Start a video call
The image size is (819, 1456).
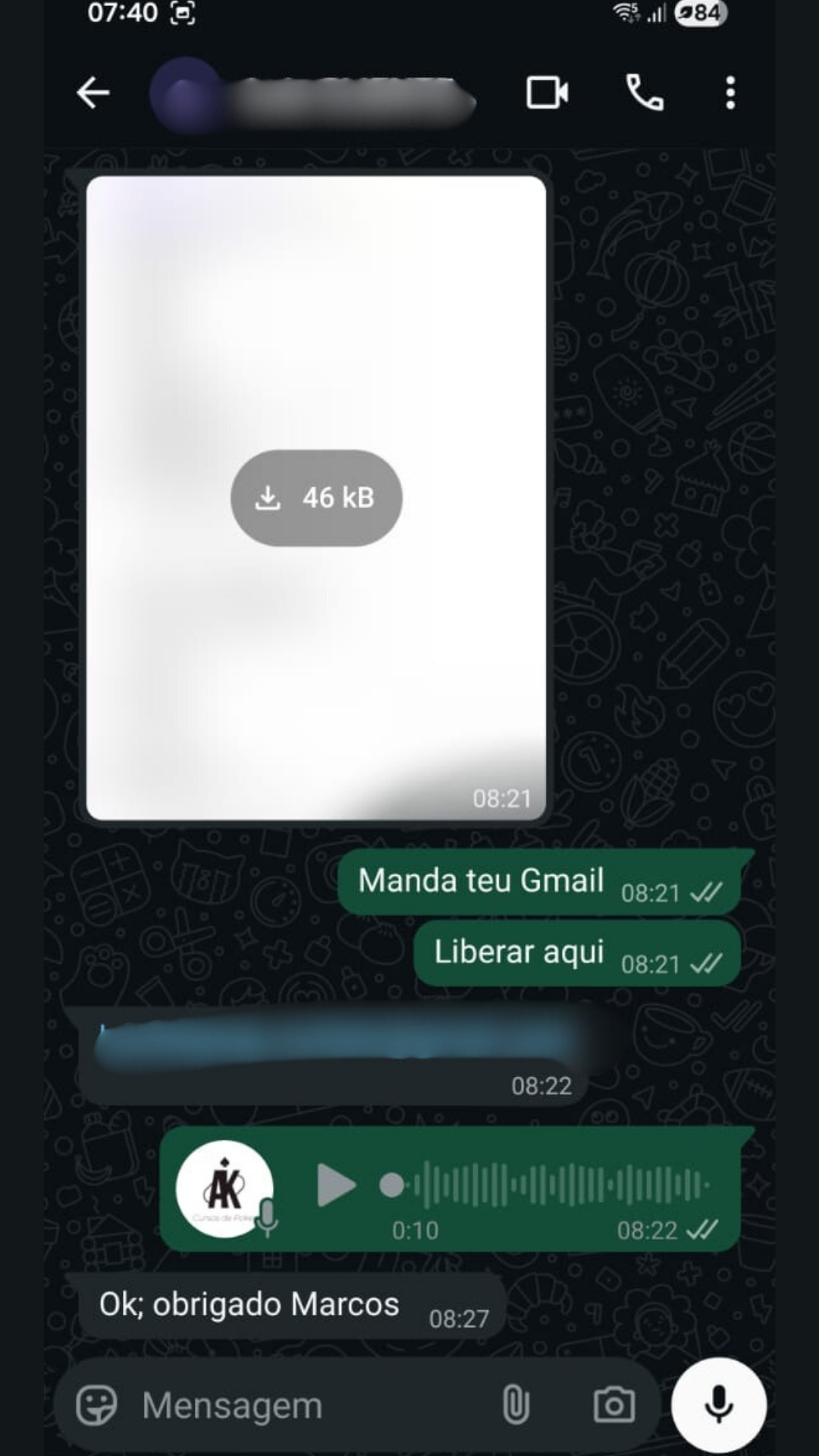[x=547, y=93]
